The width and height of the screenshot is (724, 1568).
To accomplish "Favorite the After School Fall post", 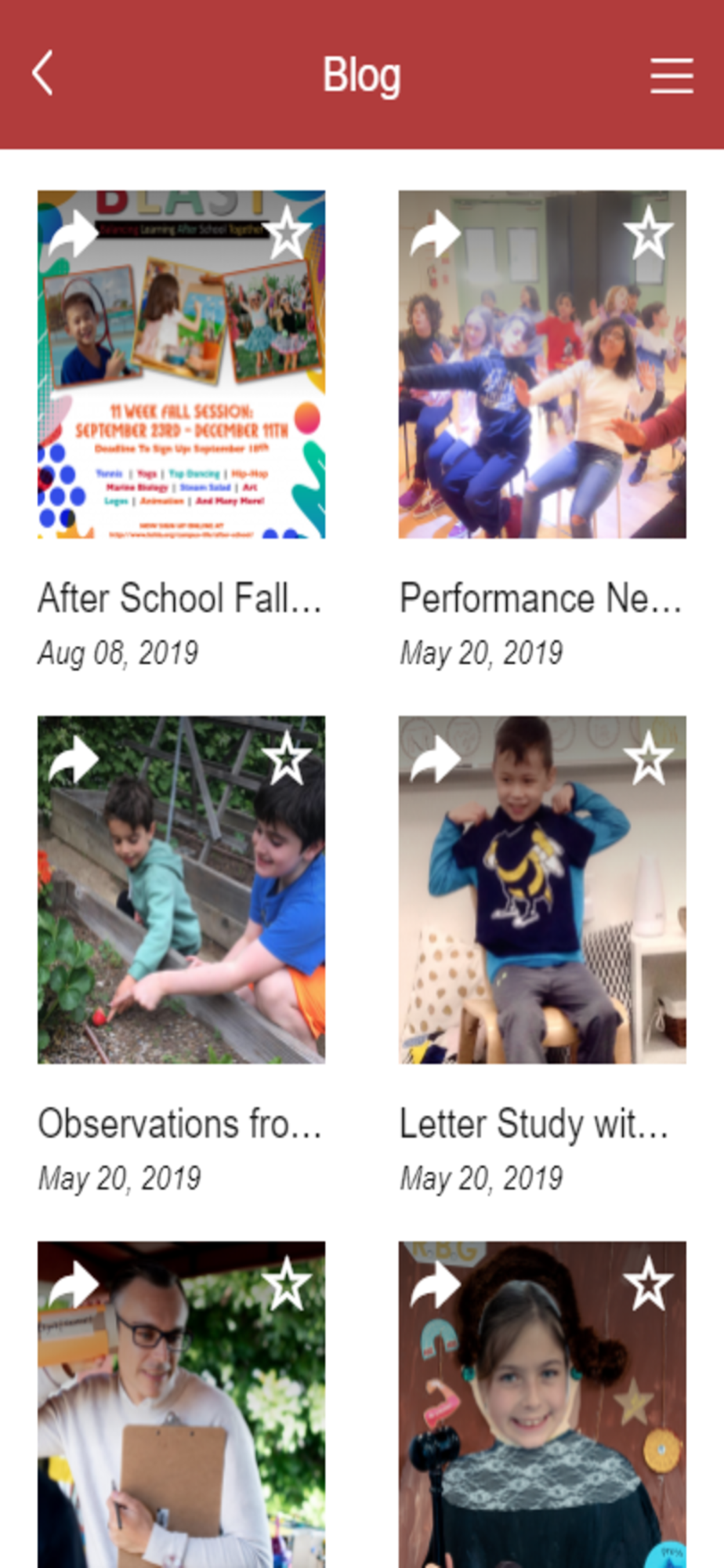I will click(x=286, y=233).
